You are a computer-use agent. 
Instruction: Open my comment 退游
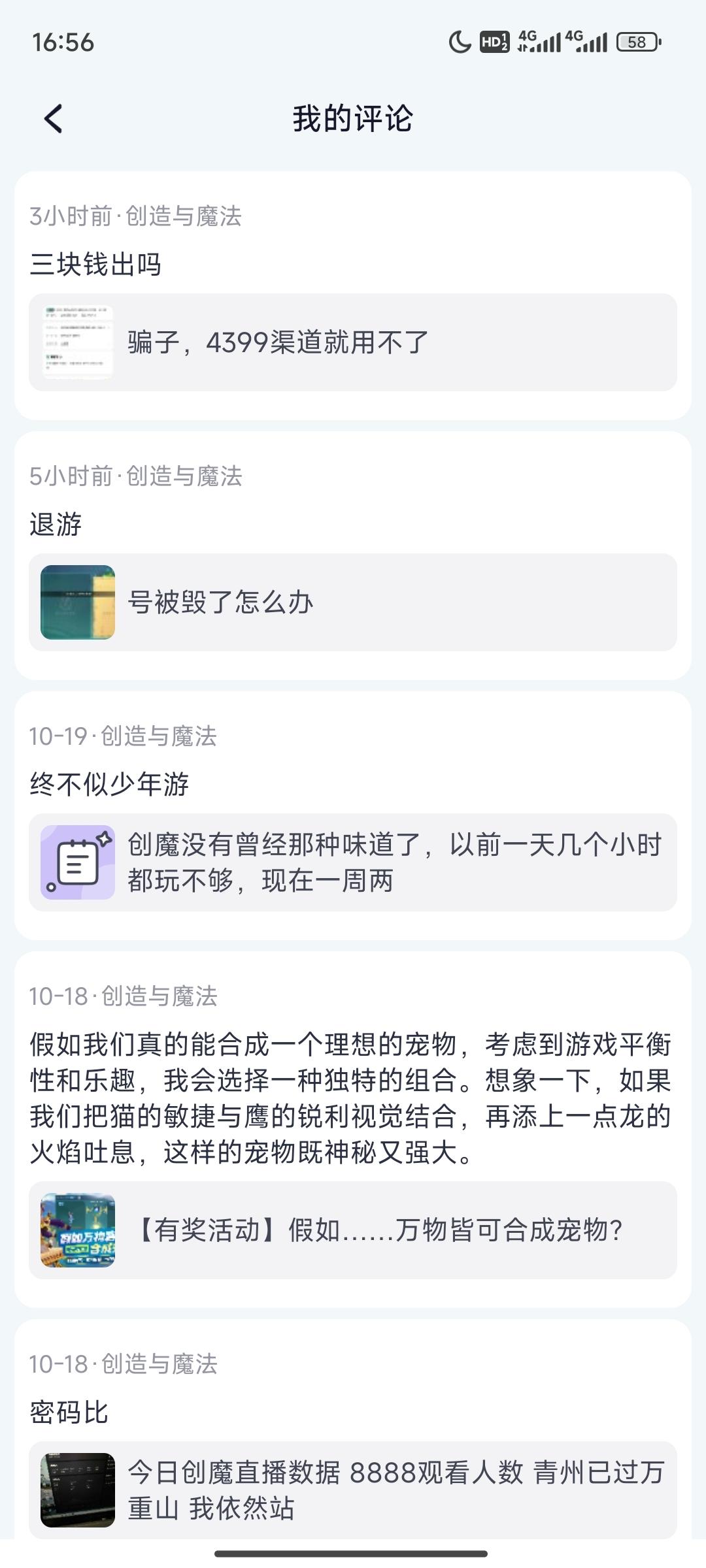[x=56, y=525]
